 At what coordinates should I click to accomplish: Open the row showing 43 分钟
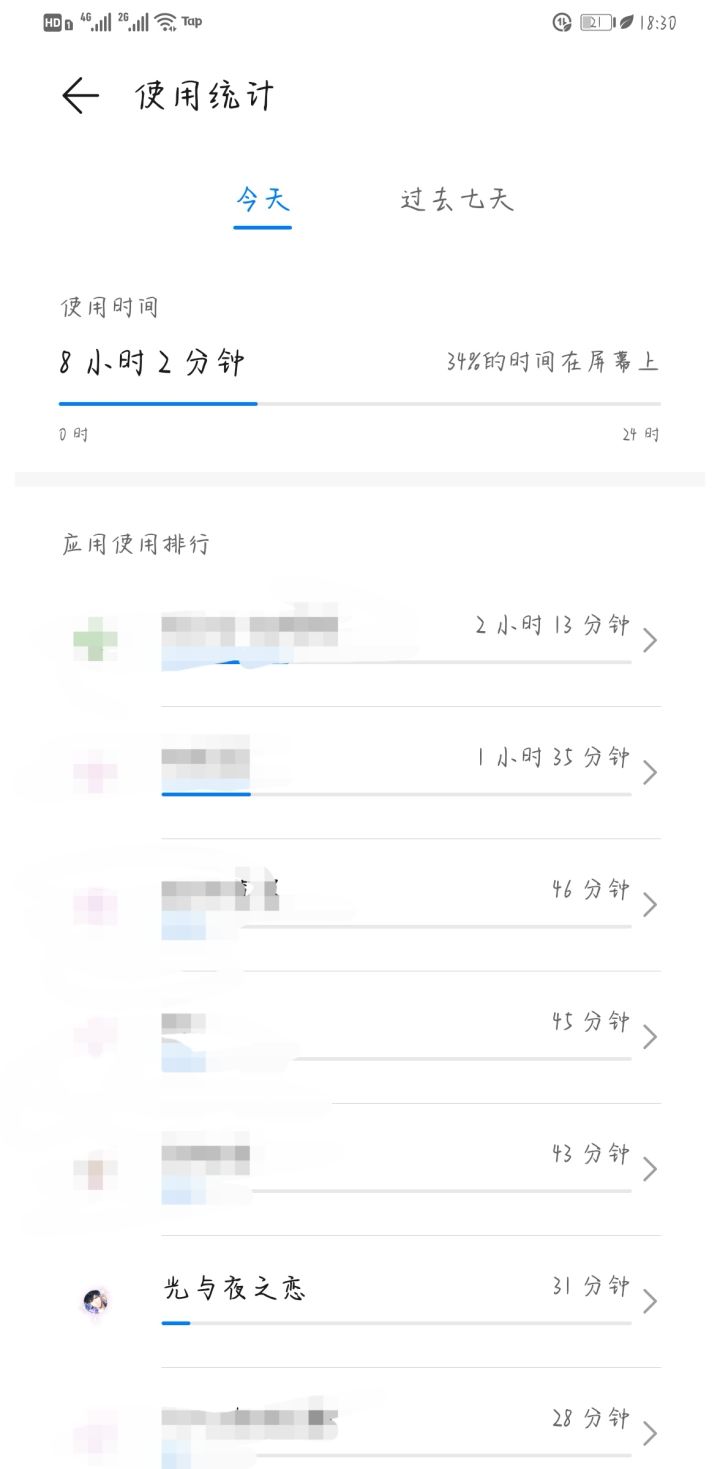tap(360, 1169)
